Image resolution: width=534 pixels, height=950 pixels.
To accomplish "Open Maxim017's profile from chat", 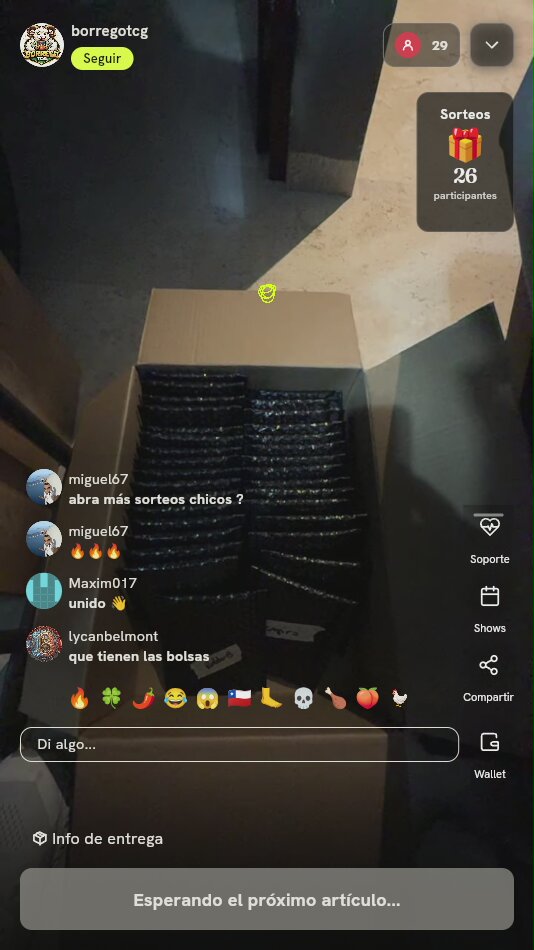I will pyautogui.click(x=44, y=591).
